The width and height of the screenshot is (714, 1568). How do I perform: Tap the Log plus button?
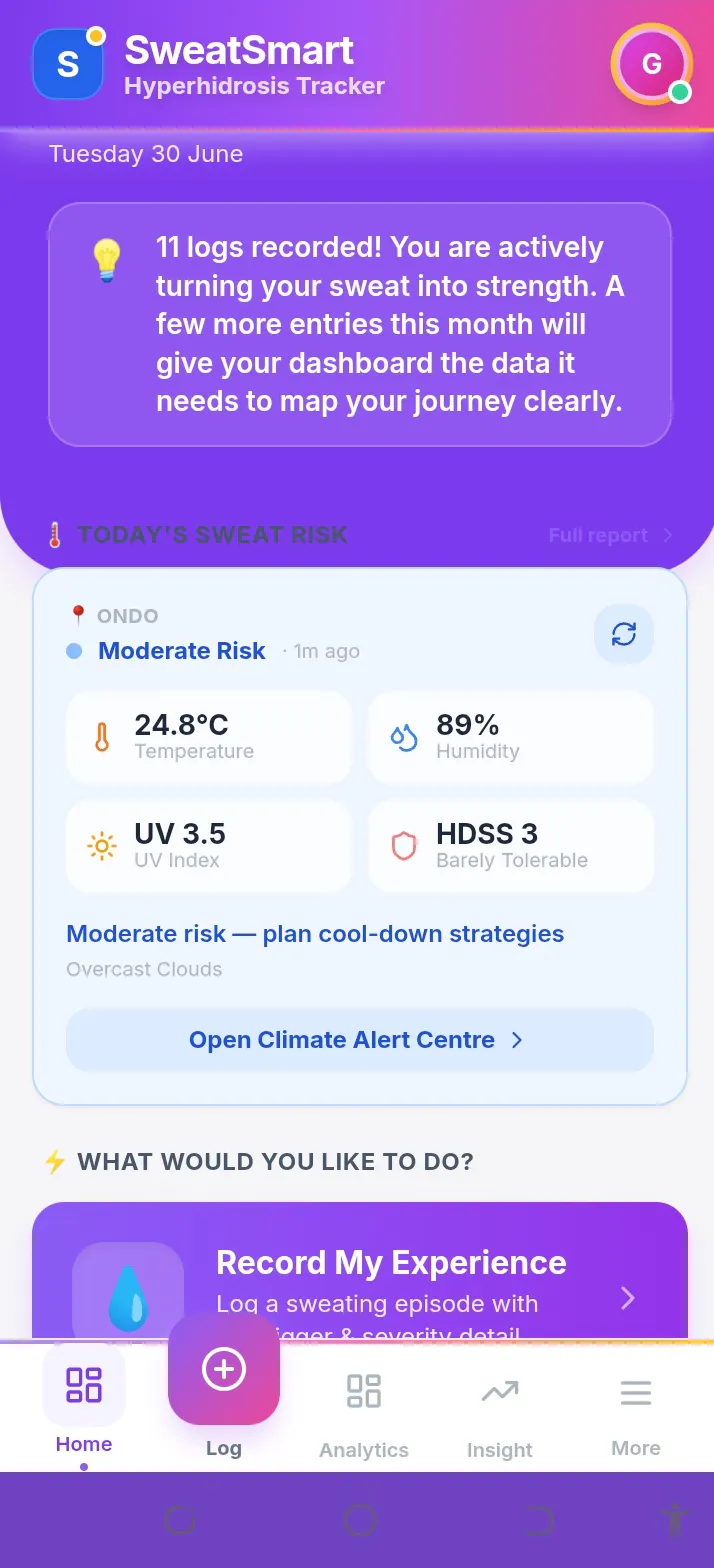click(x=224, y=1370)
